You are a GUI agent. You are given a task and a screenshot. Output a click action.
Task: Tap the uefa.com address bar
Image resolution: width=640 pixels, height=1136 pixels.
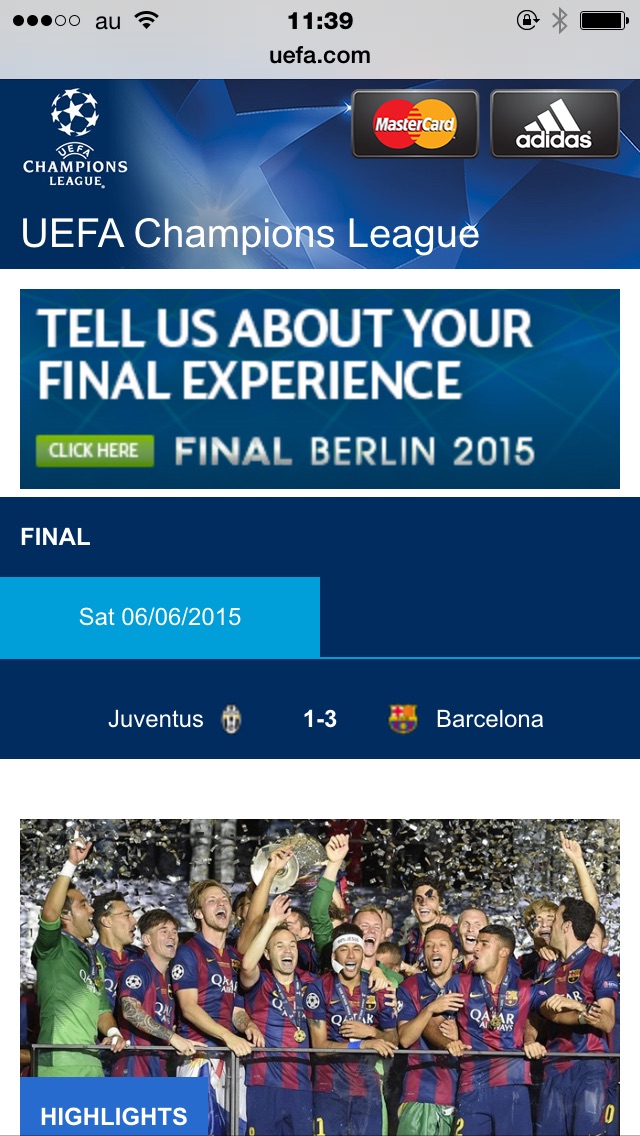tap(320, 56)
